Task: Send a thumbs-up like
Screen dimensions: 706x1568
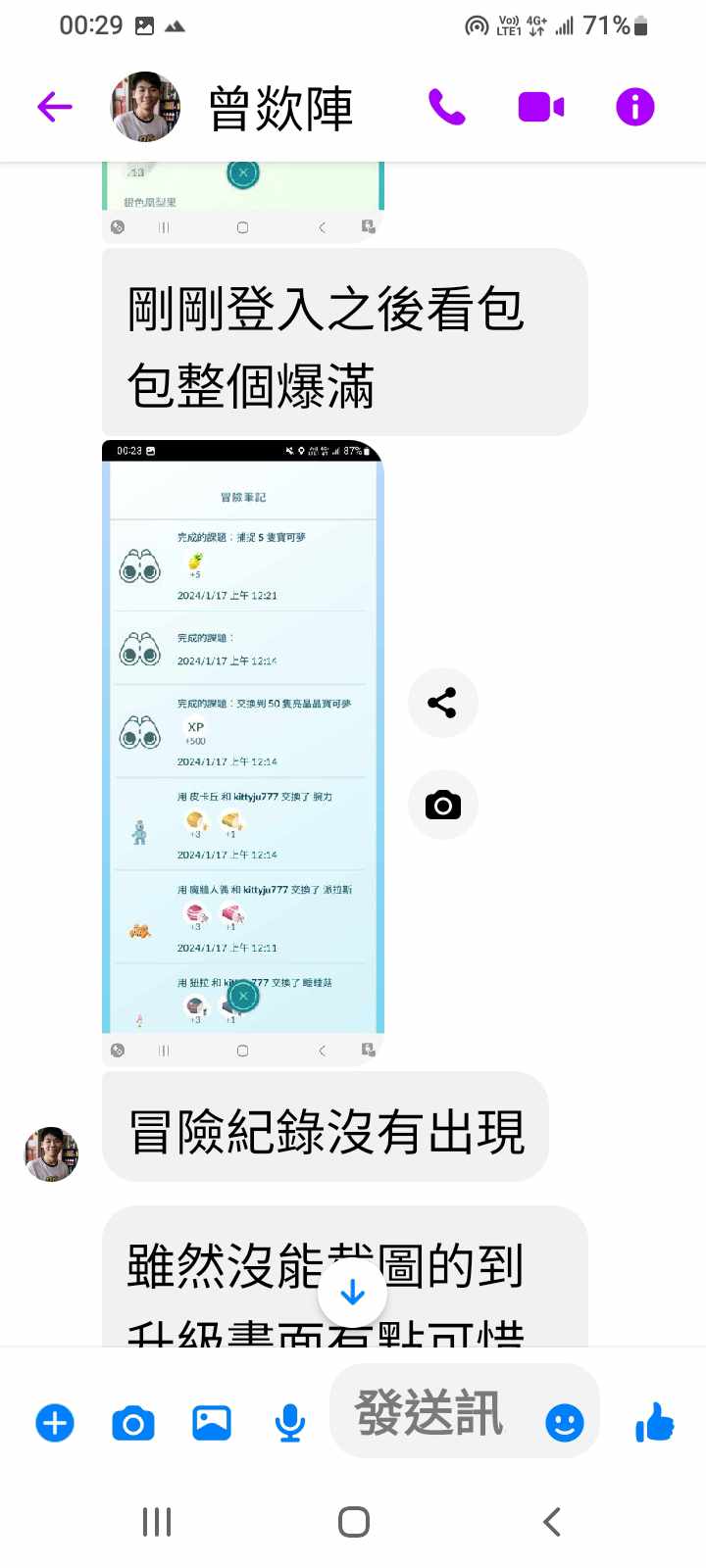Action: point(655,1421)
